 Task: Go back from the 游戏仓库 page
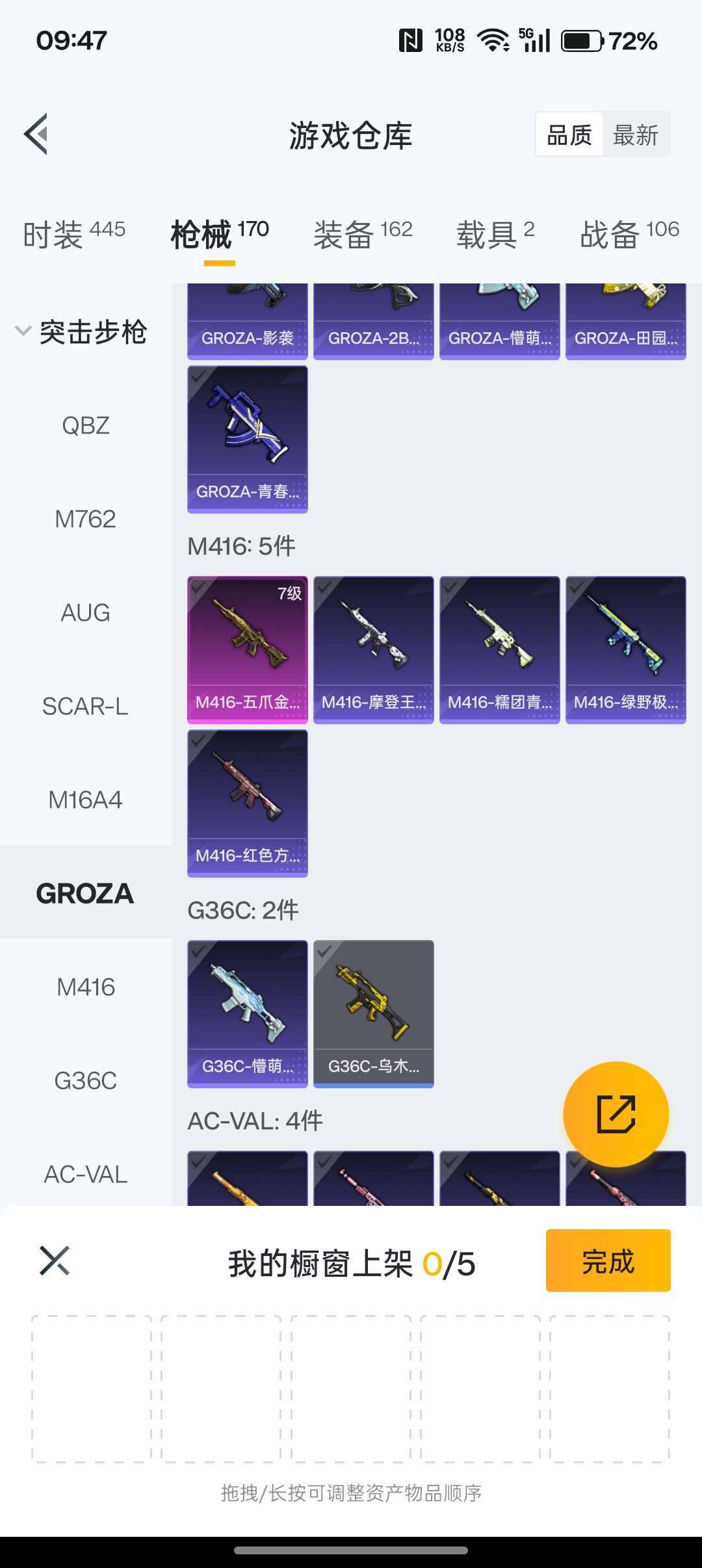click(36, 135)
